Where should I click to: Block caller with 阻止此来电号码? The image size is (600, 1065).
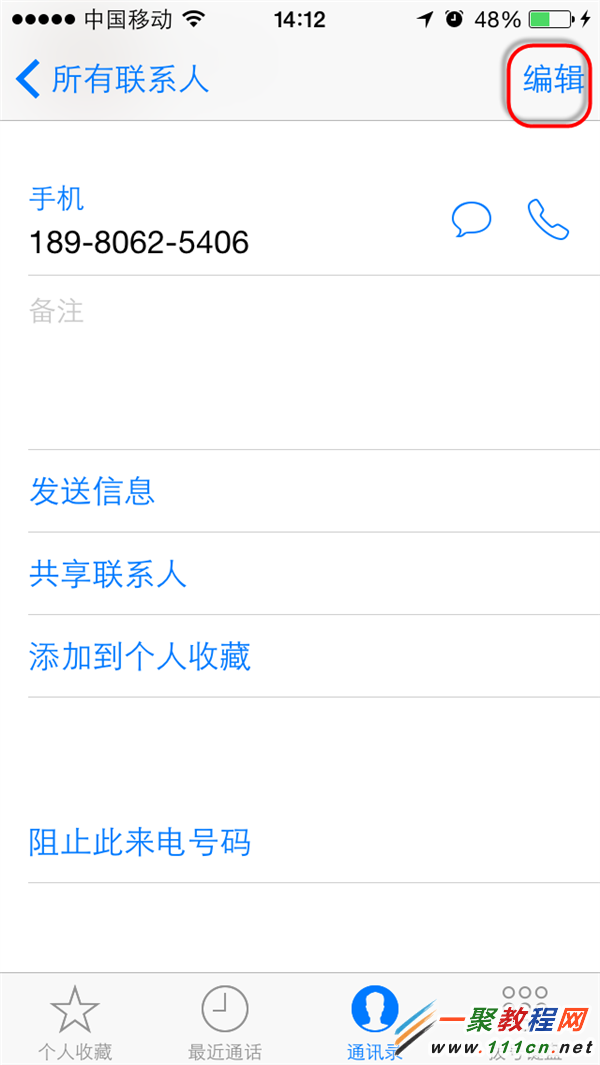coord(140,843)
